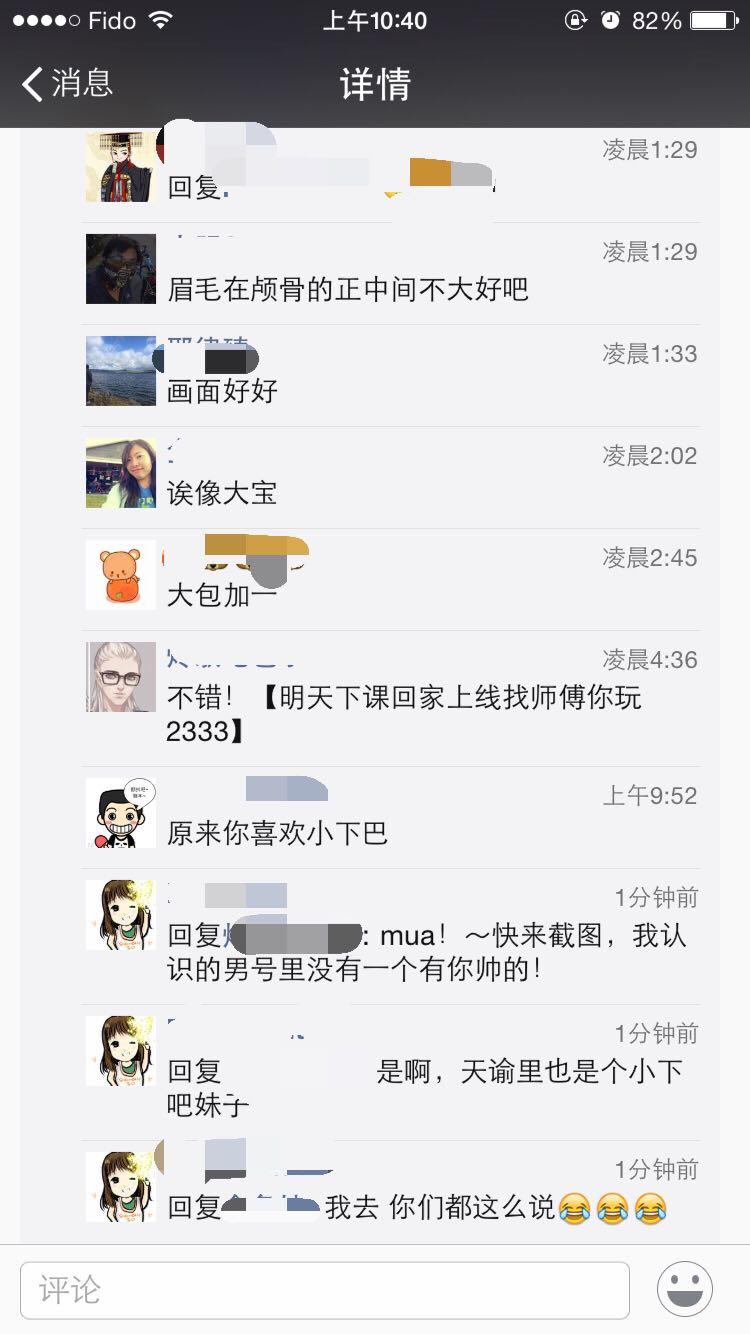Screen dimensions: 750x1334
Task: Tap the comment 大包加一
Action: (x=222, y=595)
